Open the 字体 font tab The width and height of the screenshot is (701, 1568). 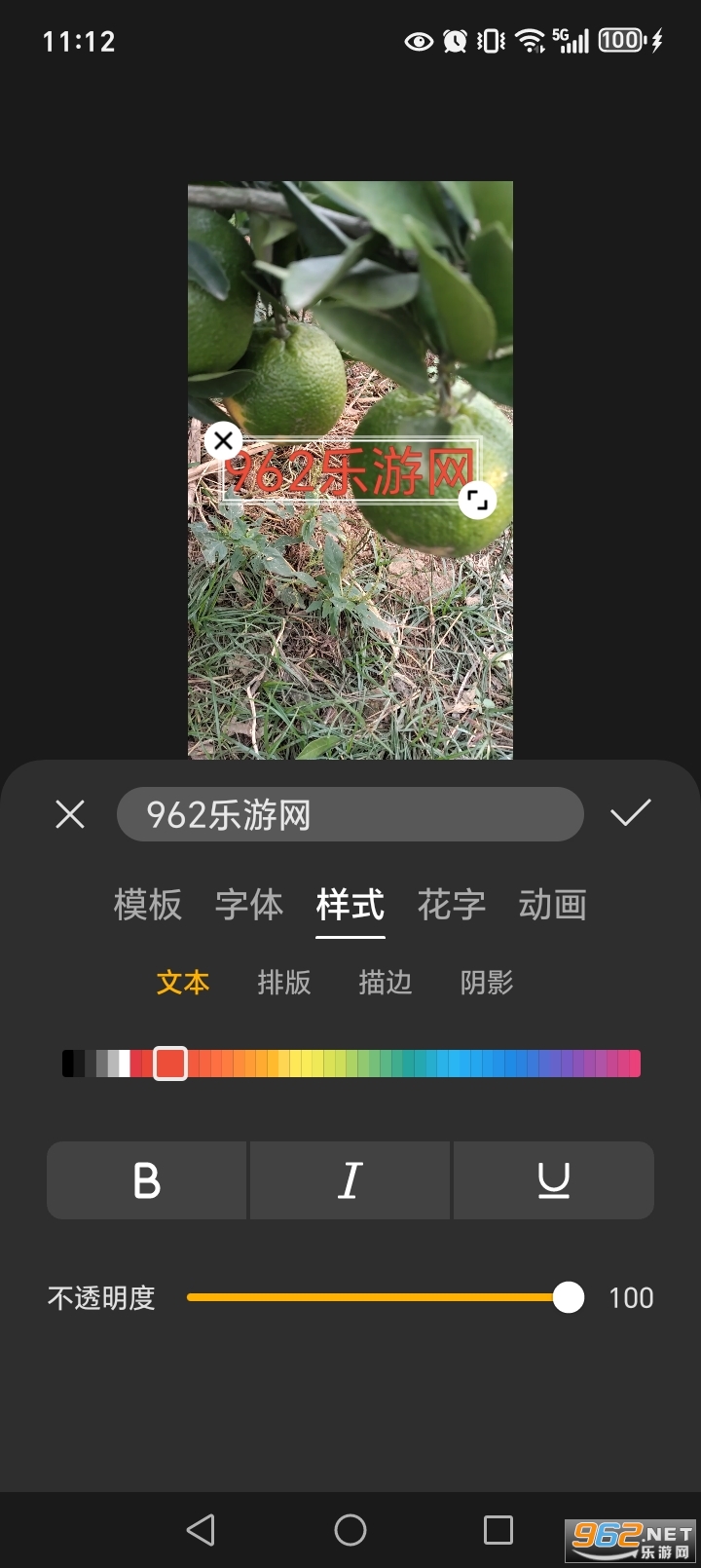[x=248, y=904]
